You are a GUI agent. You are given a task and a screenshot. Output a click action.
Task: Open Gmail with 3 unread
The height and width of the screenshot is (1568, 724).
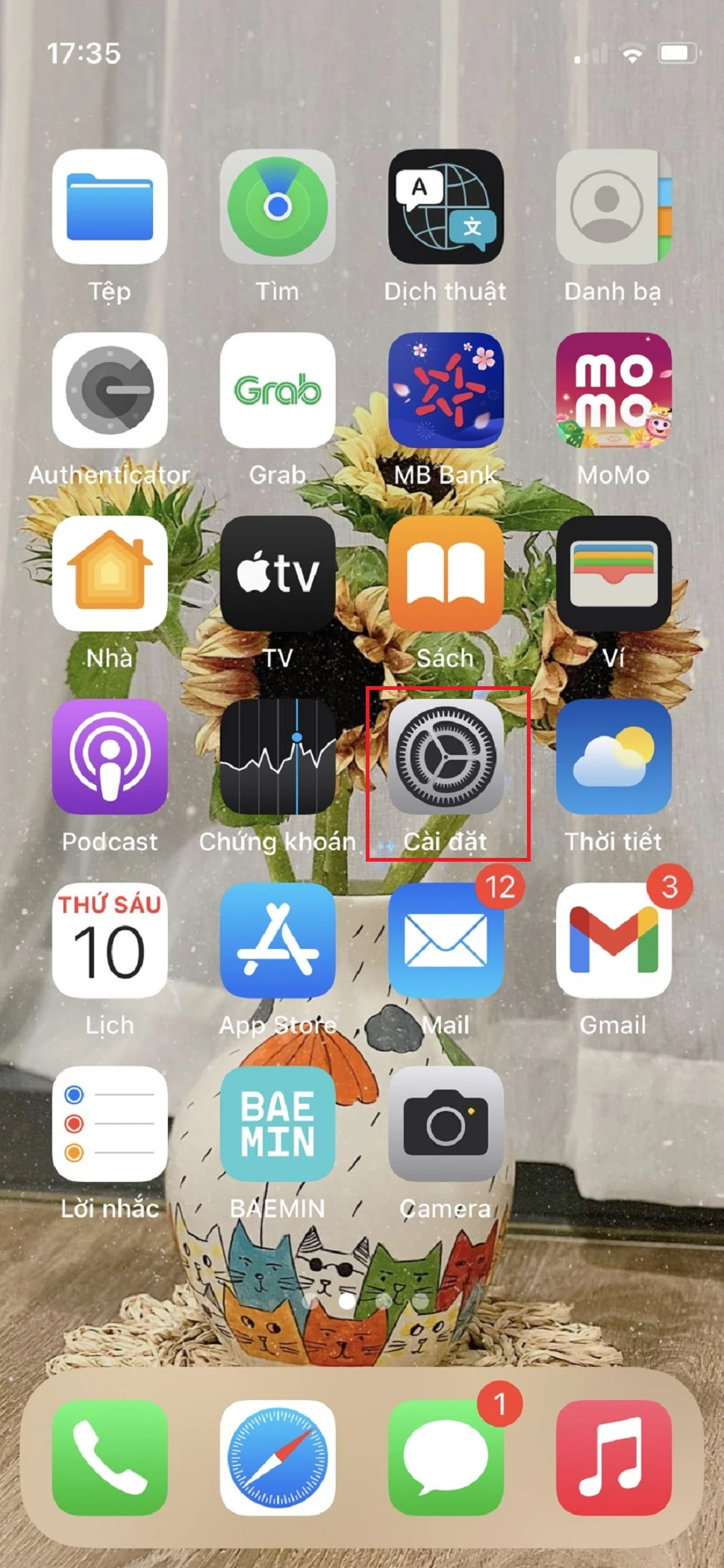[x=614, y=940]
